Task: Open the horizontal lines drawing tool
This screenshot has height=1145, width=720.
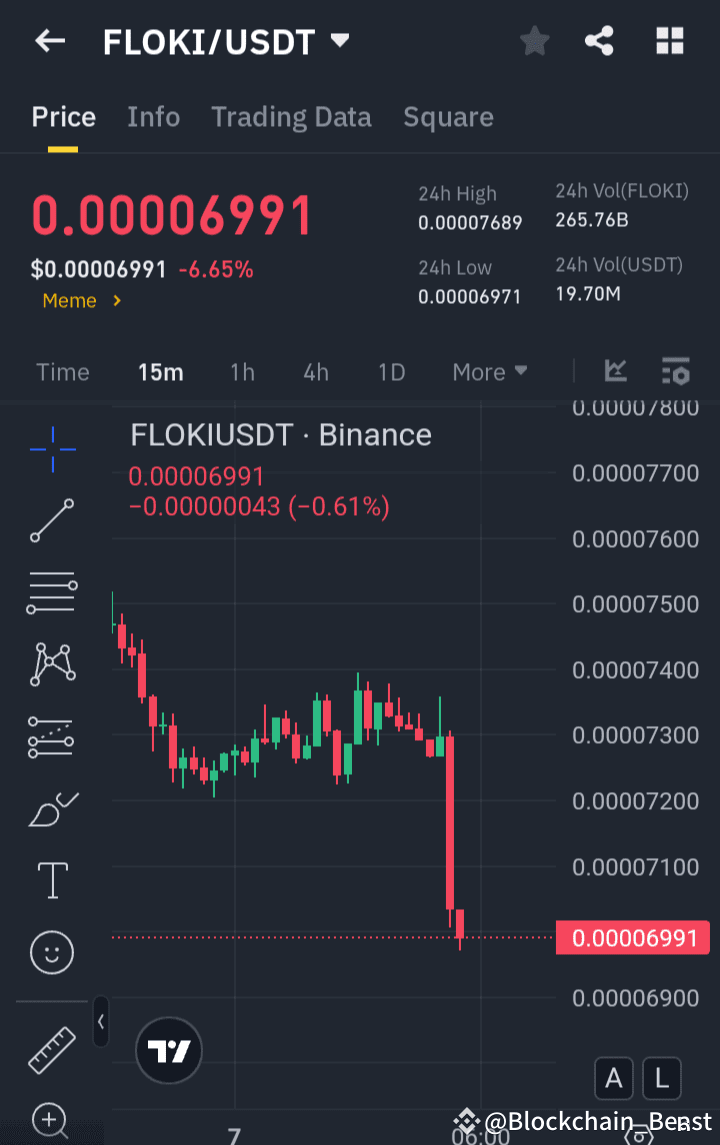Action: pos(50,592)
